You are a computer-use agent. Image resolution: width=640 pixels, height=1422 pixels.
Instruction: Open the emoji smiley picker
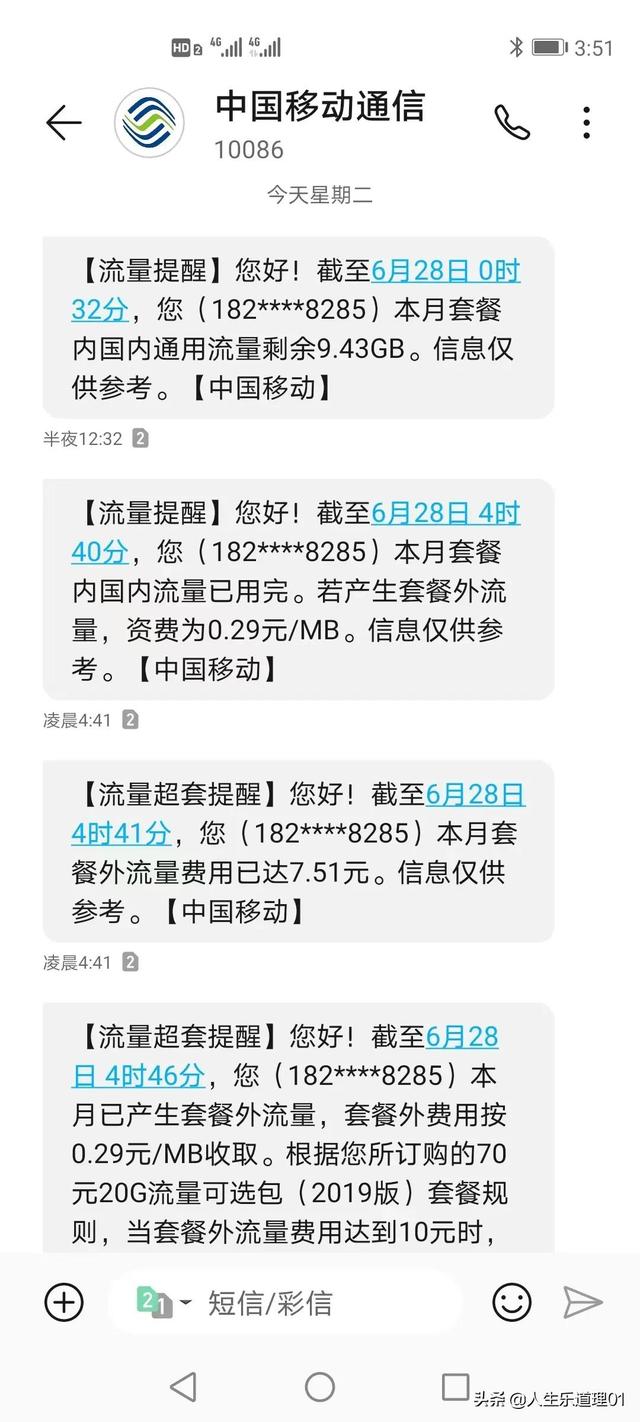point(511,1302)
